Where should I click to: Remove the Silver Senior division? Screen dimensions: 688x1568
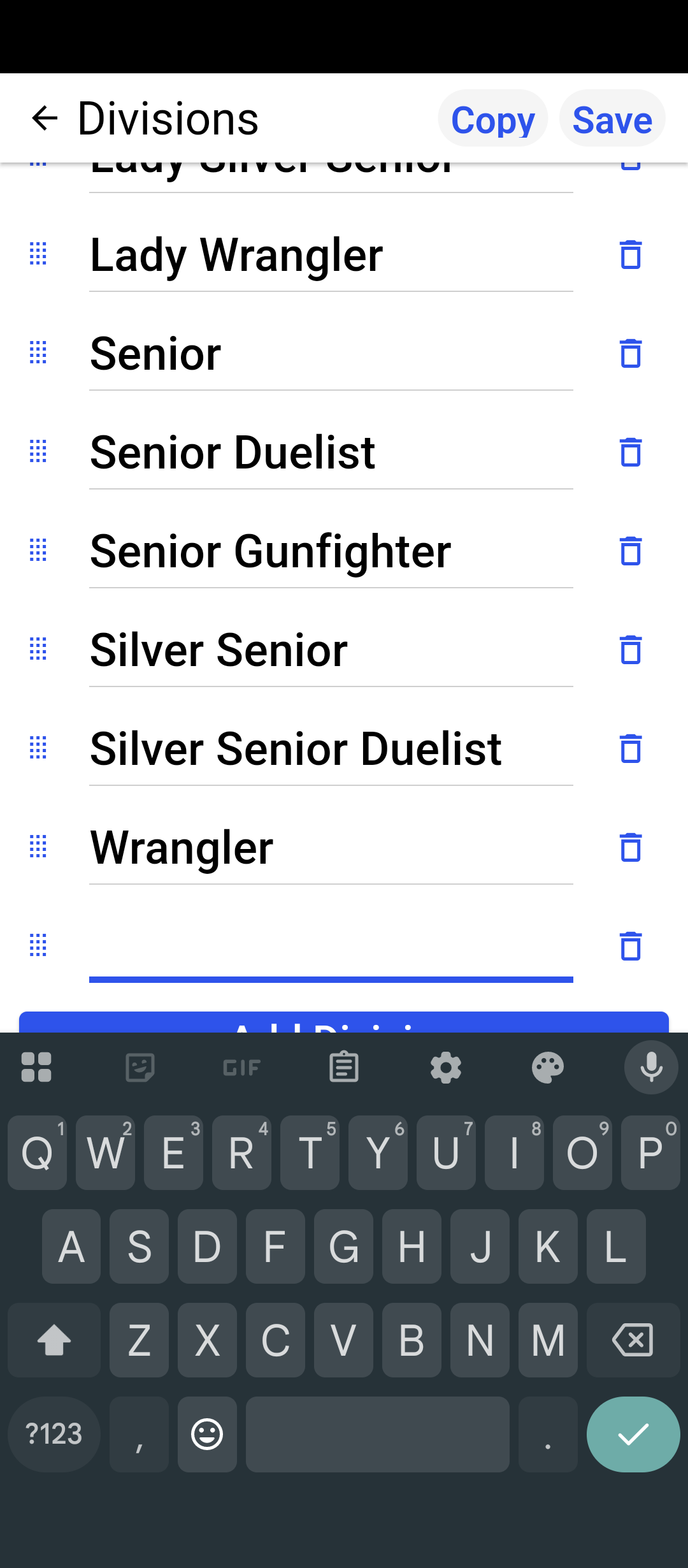click(630, 650)
